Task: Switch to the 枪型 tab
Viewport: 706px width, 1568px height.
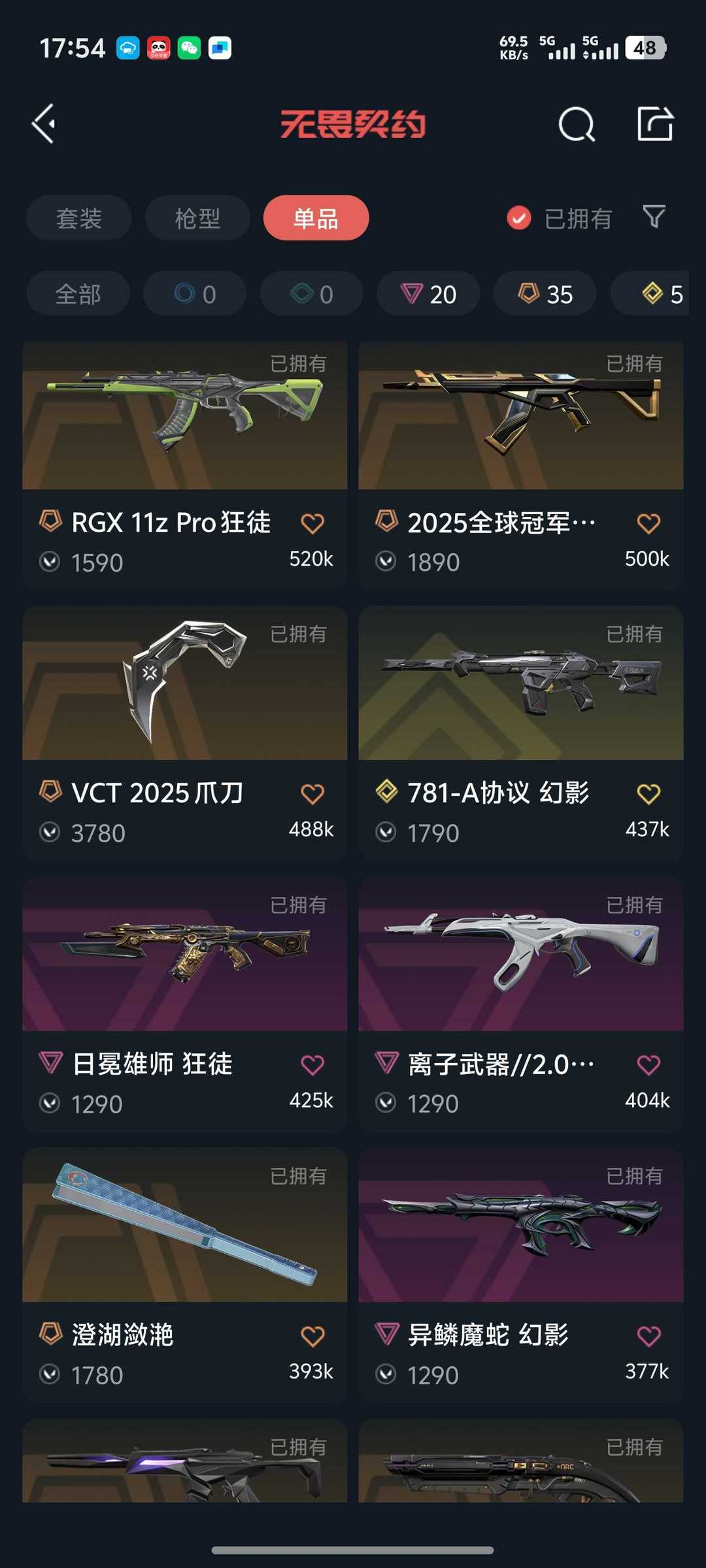Action: tap(197, 218)
